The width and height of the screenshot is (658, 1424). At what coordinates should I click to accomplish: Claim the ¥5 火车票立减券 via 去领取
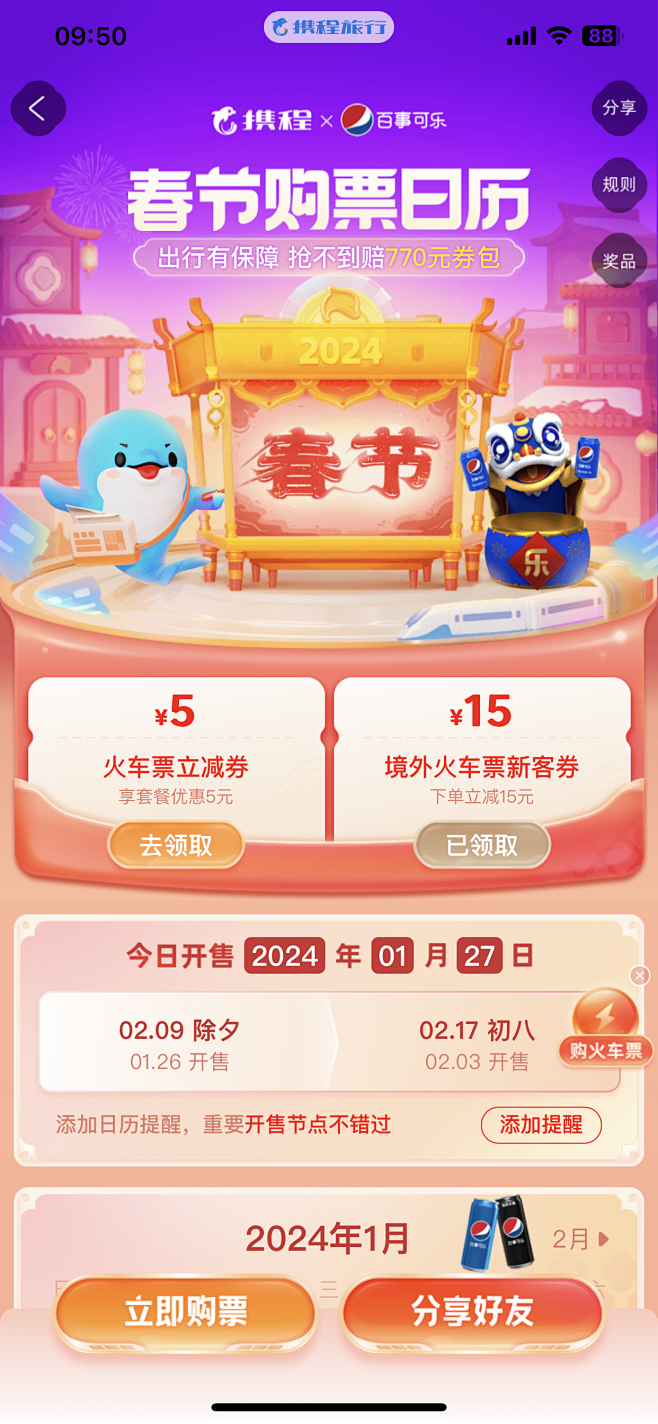click(176, 846)
